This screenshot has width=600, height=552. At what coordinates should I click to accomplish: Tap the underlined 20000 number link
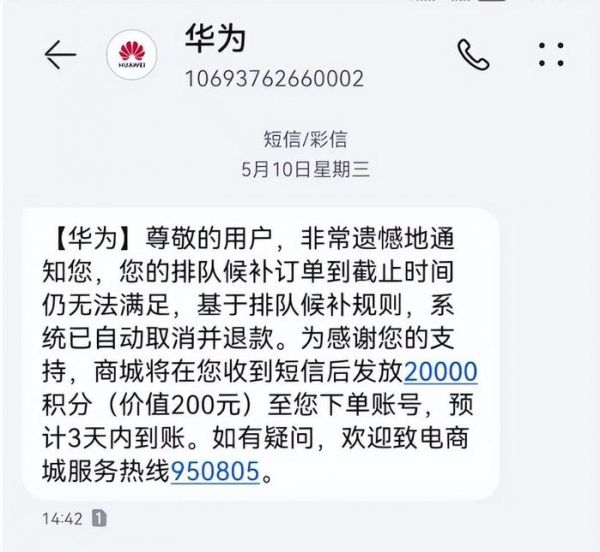[x=440, y=374]
